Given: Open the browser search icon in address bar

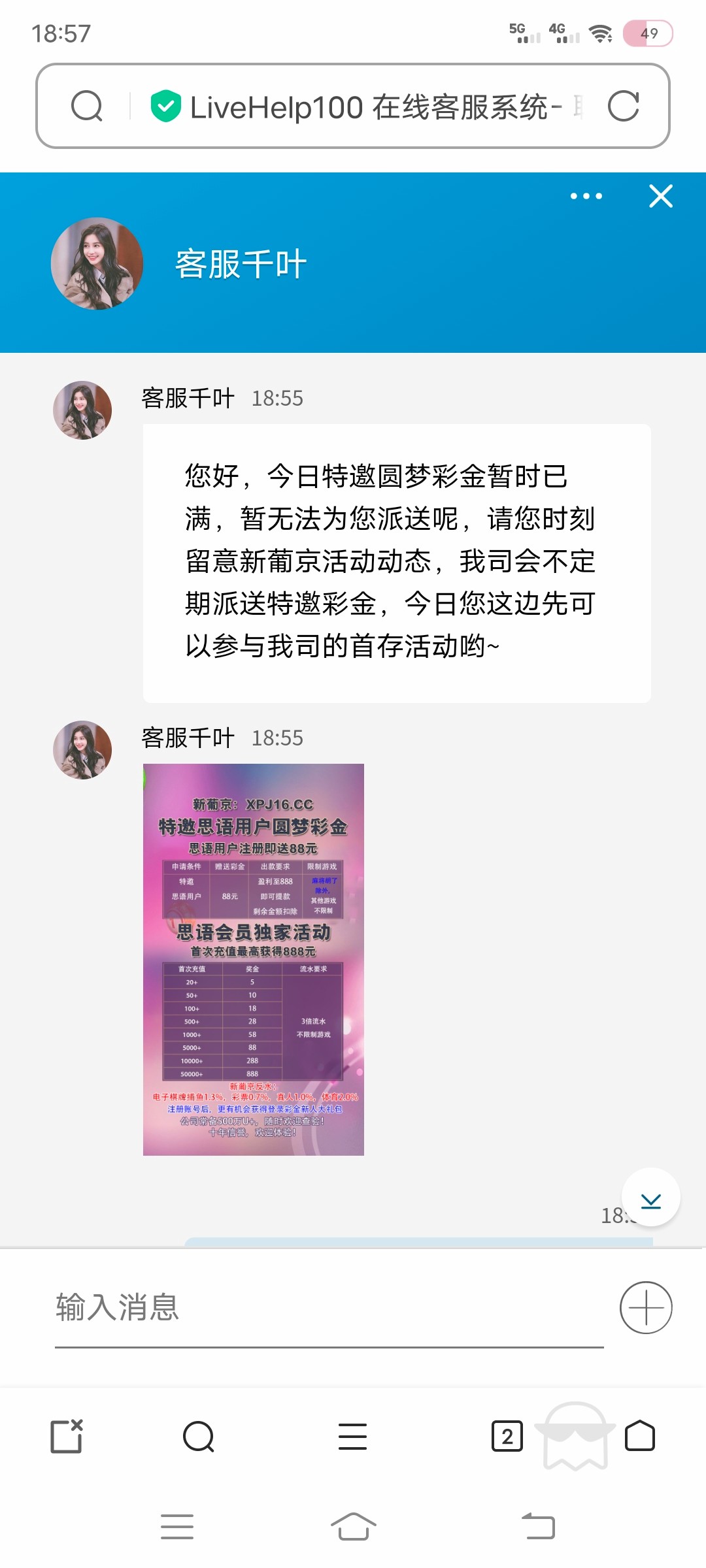Looking at the screenshot, I should coord(87,106).
